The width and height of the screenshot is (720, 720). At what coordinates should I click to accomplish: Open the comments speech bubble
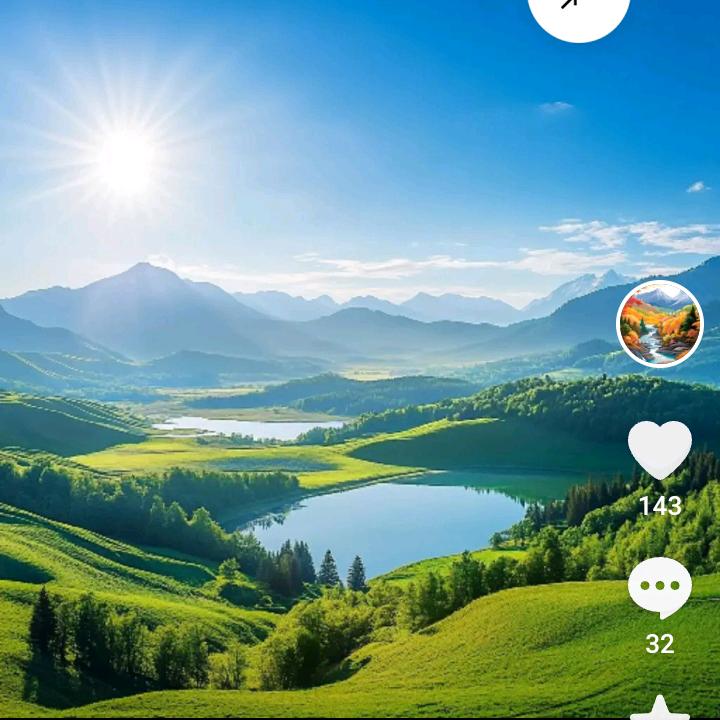click(x=660, y=588)
